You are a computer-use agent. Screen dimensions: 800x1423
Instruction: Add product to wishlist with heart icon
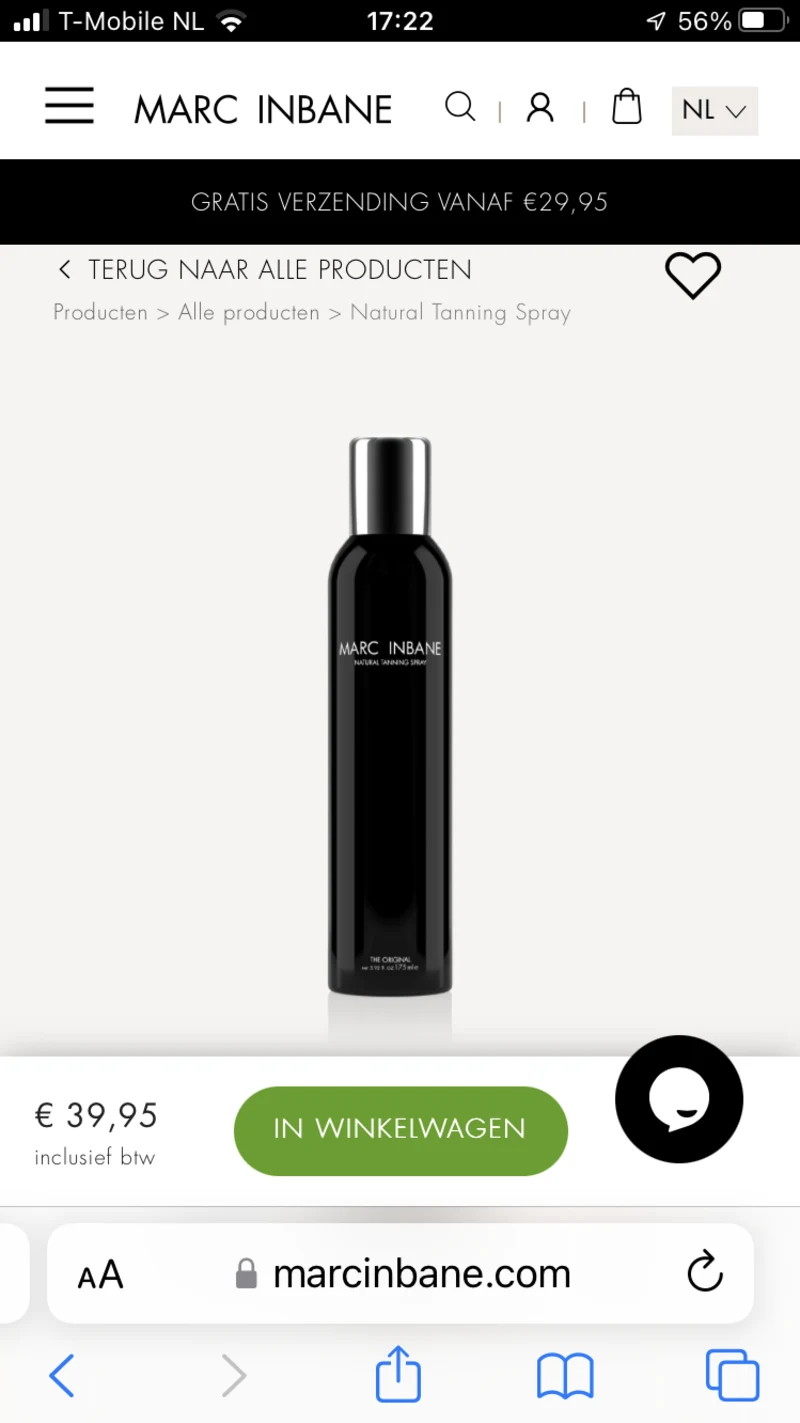tap(692, 274)
